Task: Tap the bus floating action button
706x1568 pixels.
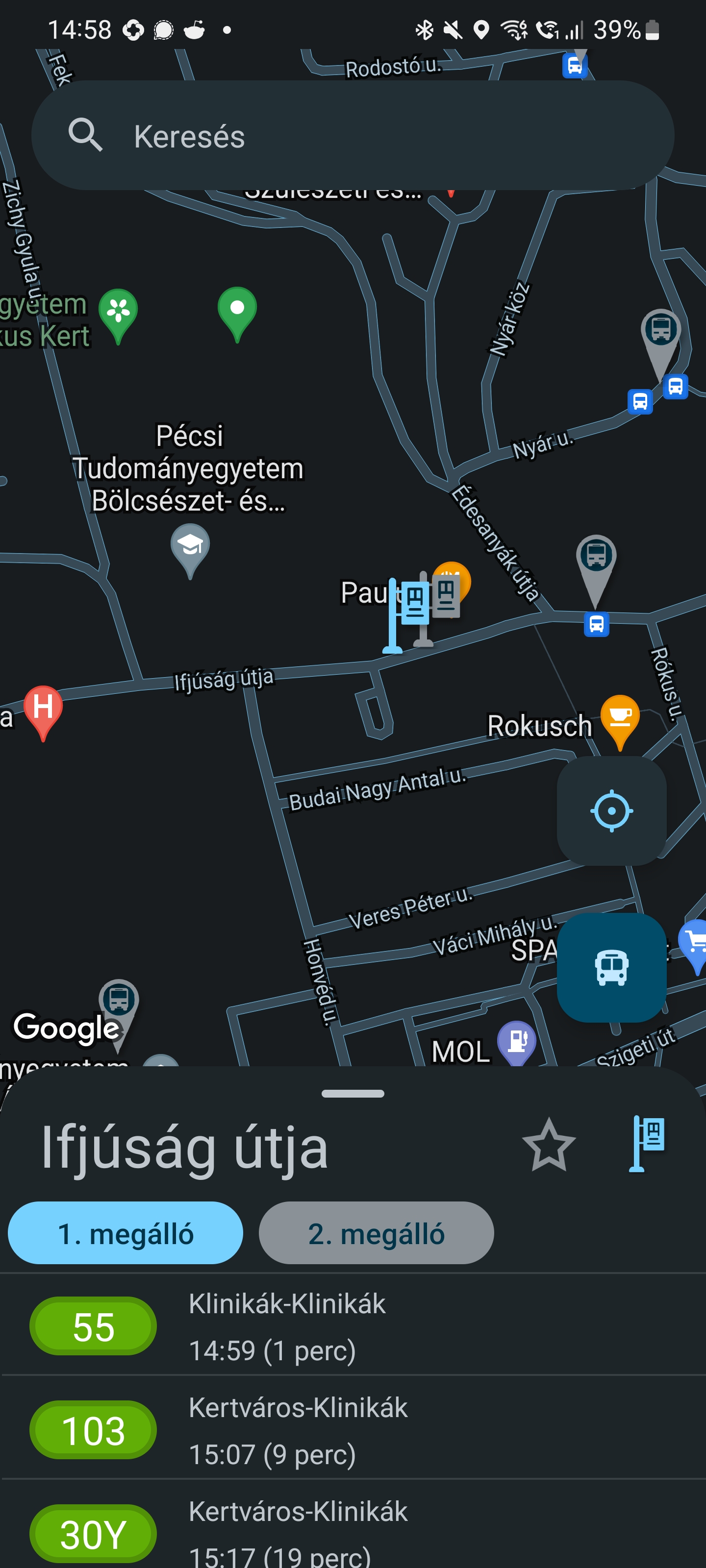Action: [611, 967]
